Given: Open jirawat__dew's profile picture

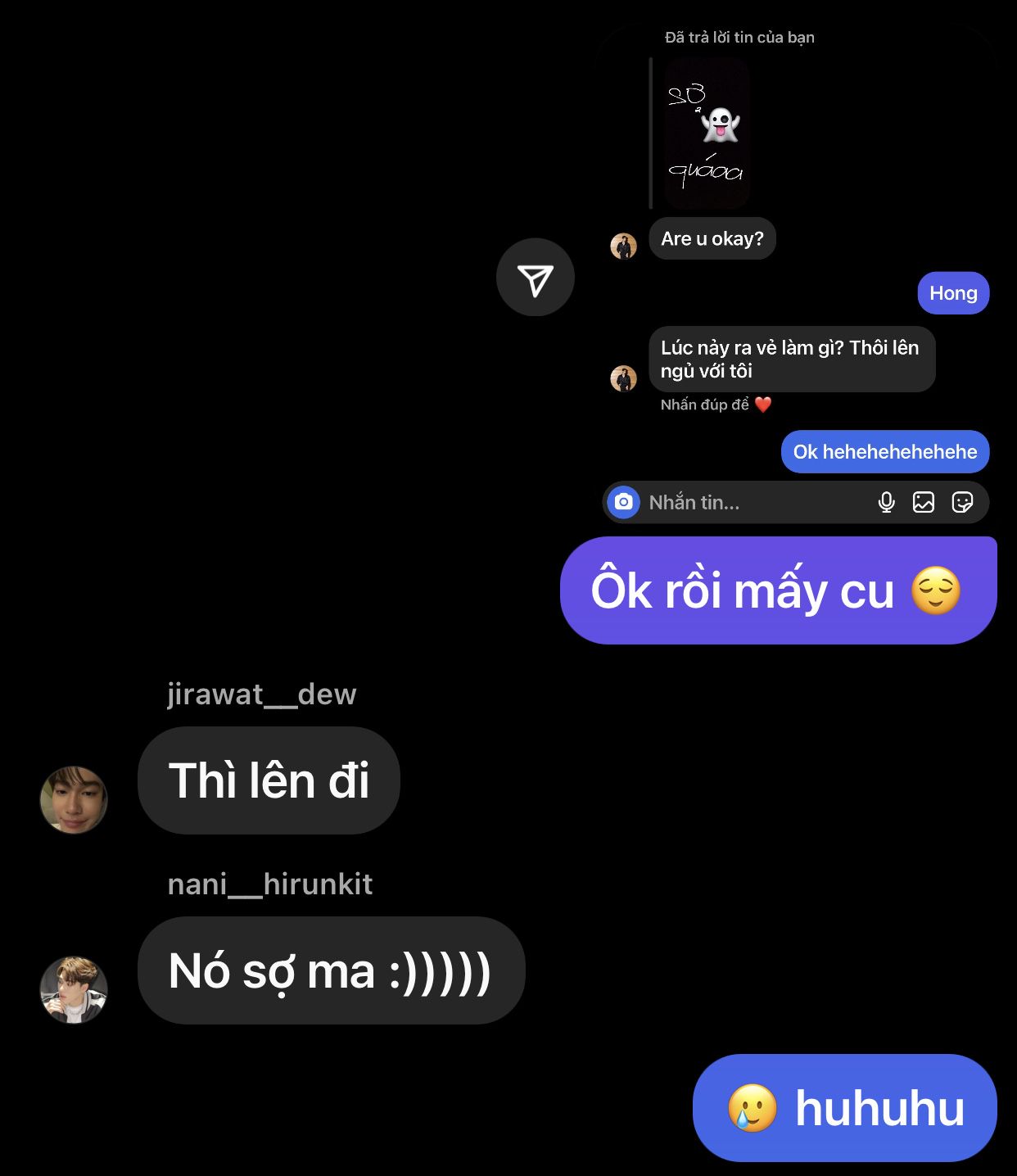Looking at the screenshot, I should tap(74, 799).
